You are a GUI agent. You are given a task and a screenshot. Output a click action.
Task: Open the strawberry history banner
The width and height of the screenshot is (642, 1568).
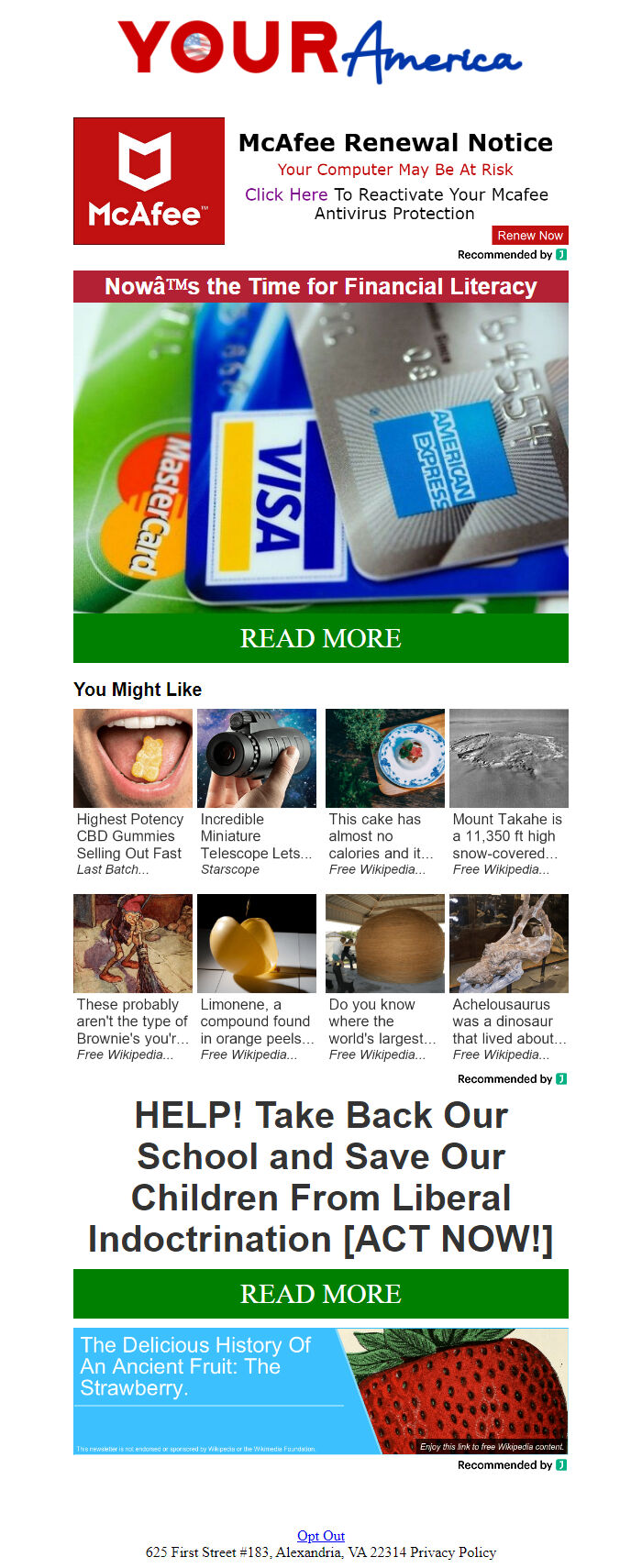(321, 1391)
